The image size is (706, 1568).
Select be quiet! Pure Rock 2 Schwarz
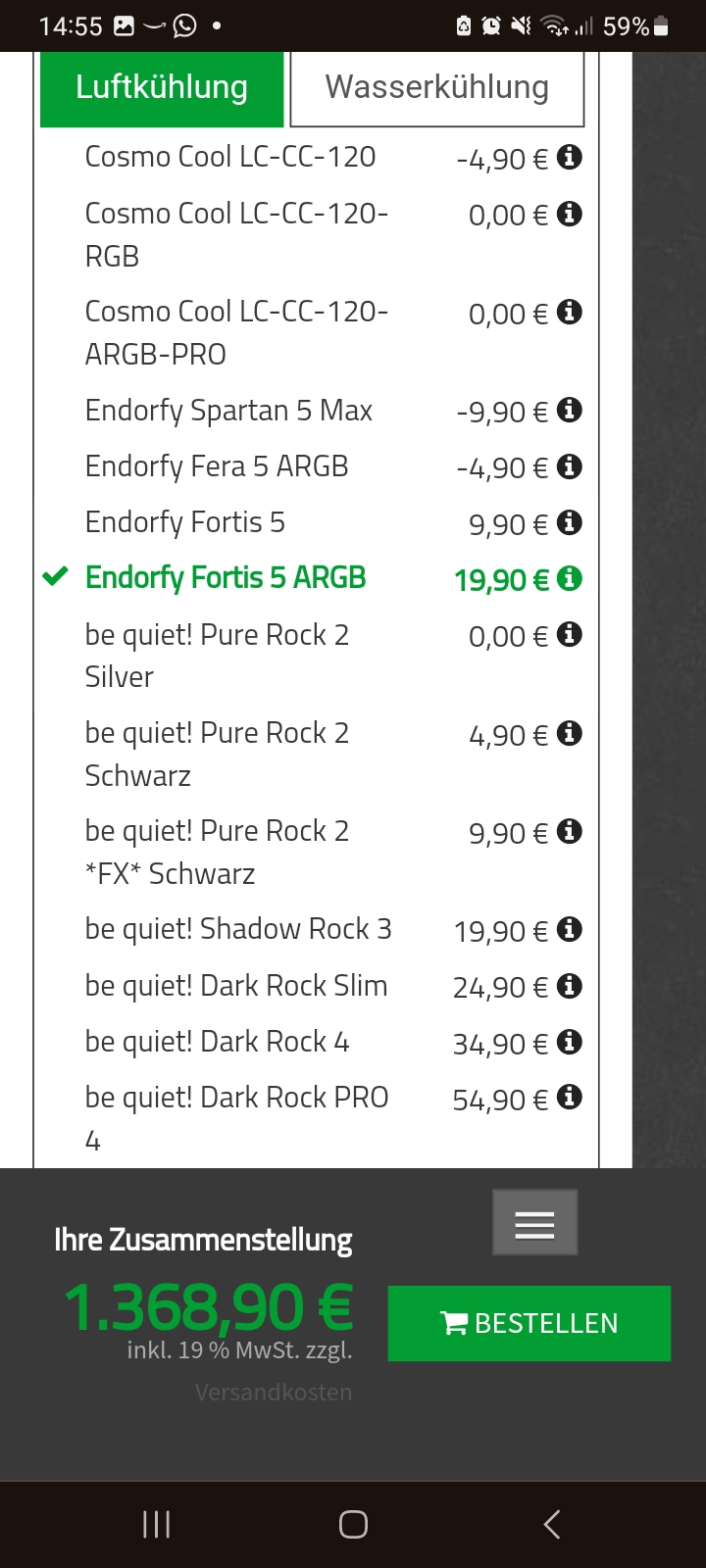(217, 754)
